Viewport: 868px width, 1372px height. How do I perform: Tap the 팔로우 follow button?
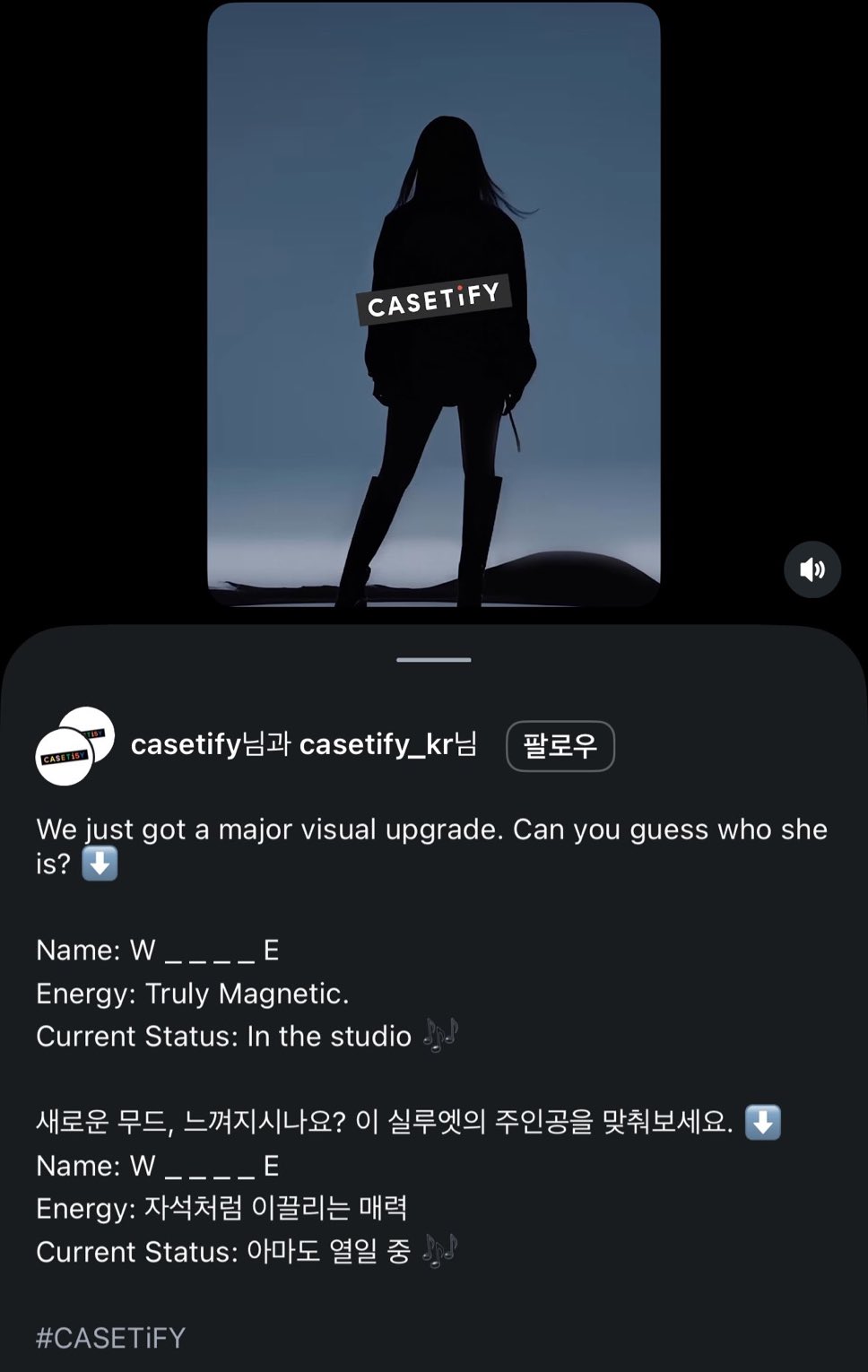pos(560,746)
